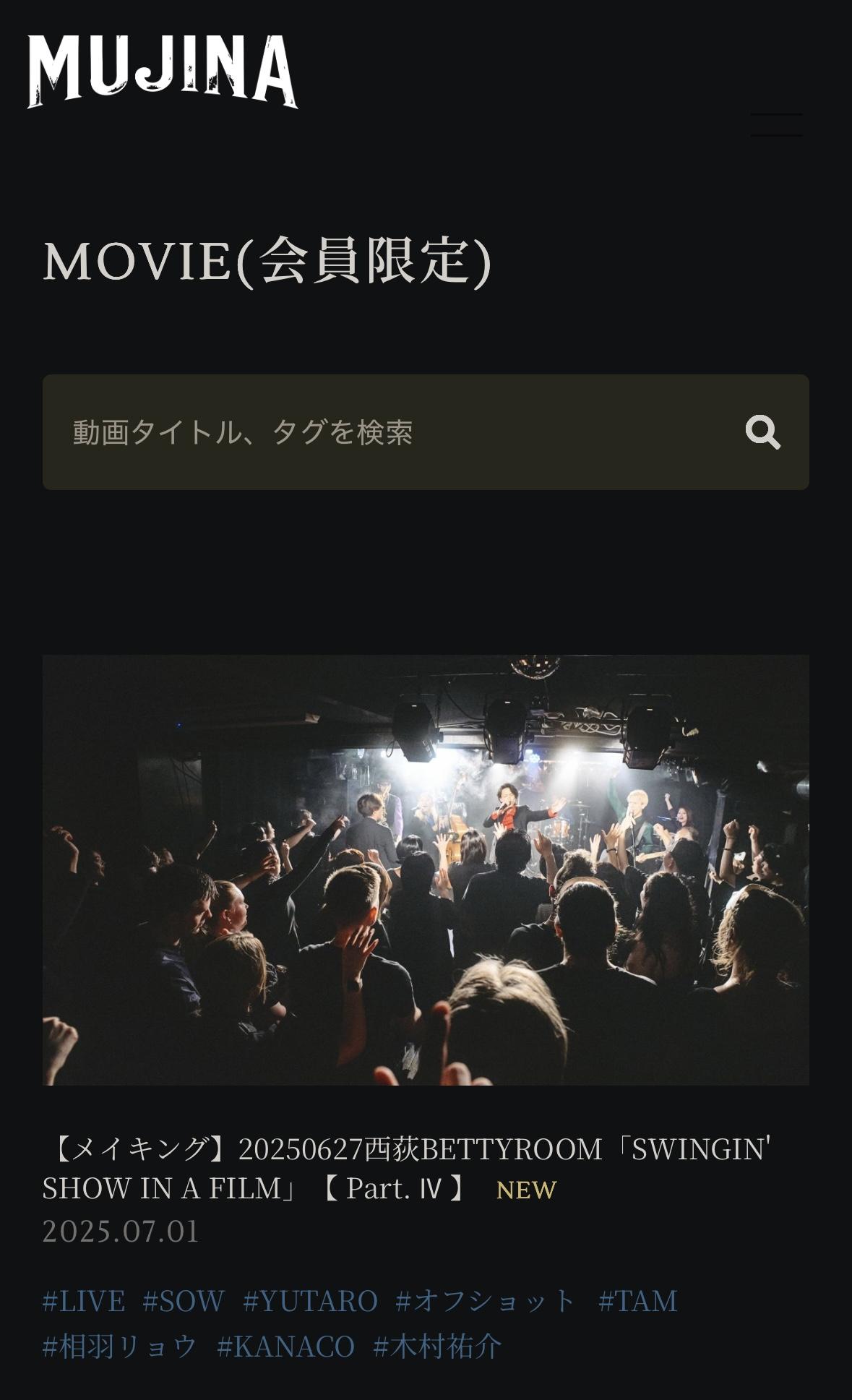Open the #相羽リョウ tag
The height and width of the screenshot is (1400, 852).
(x=120, y=1347)
